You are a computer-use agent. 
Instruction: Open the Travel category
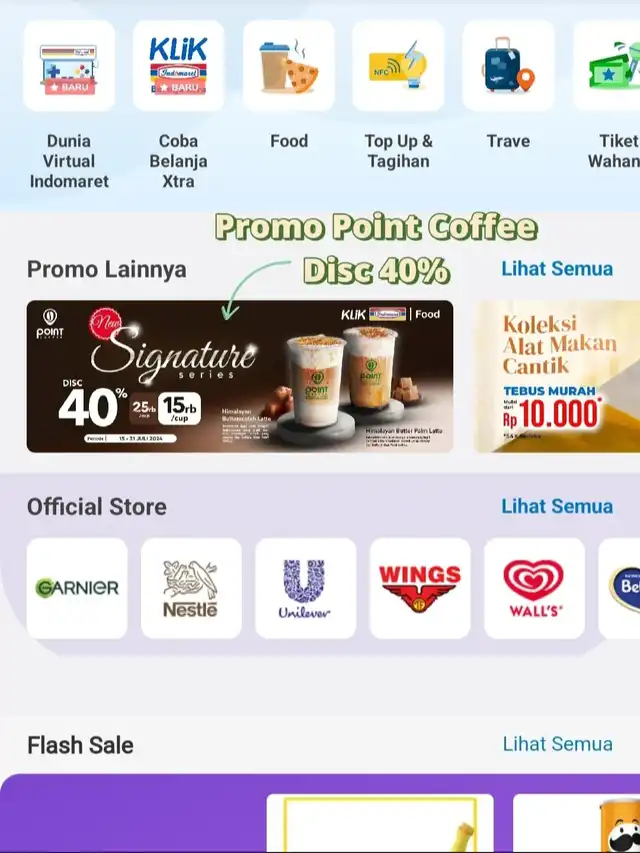(x=508, y=67)
